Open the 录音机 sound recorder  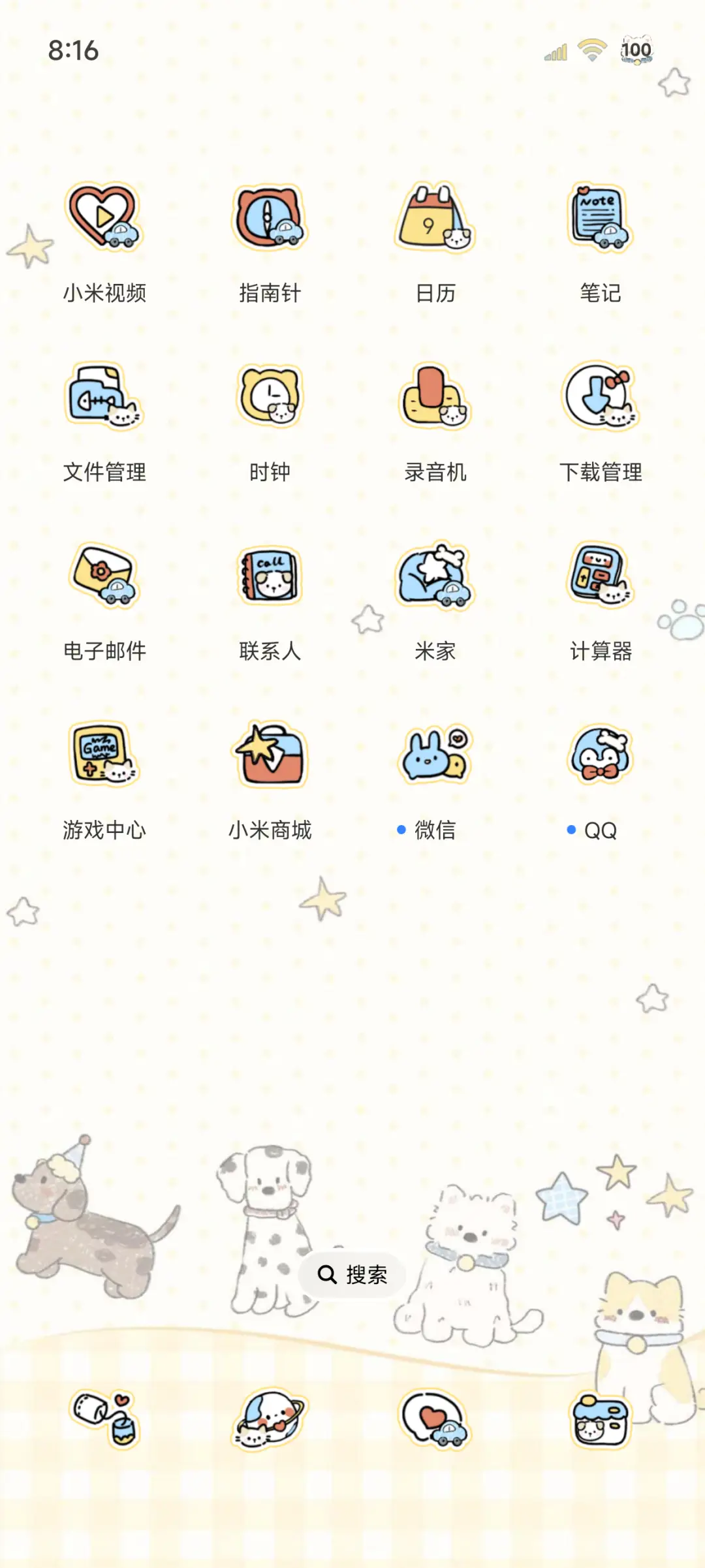pos(434,400)
